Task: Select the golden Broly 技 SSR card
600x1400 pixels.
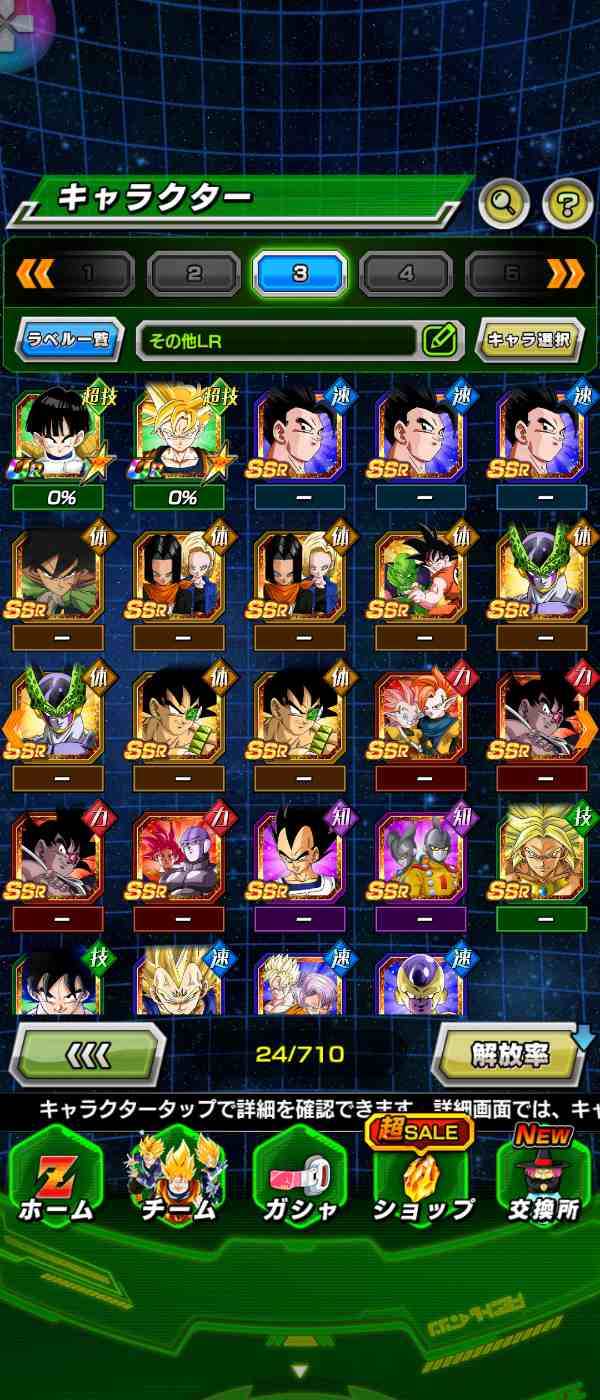Action: [541, 855]
